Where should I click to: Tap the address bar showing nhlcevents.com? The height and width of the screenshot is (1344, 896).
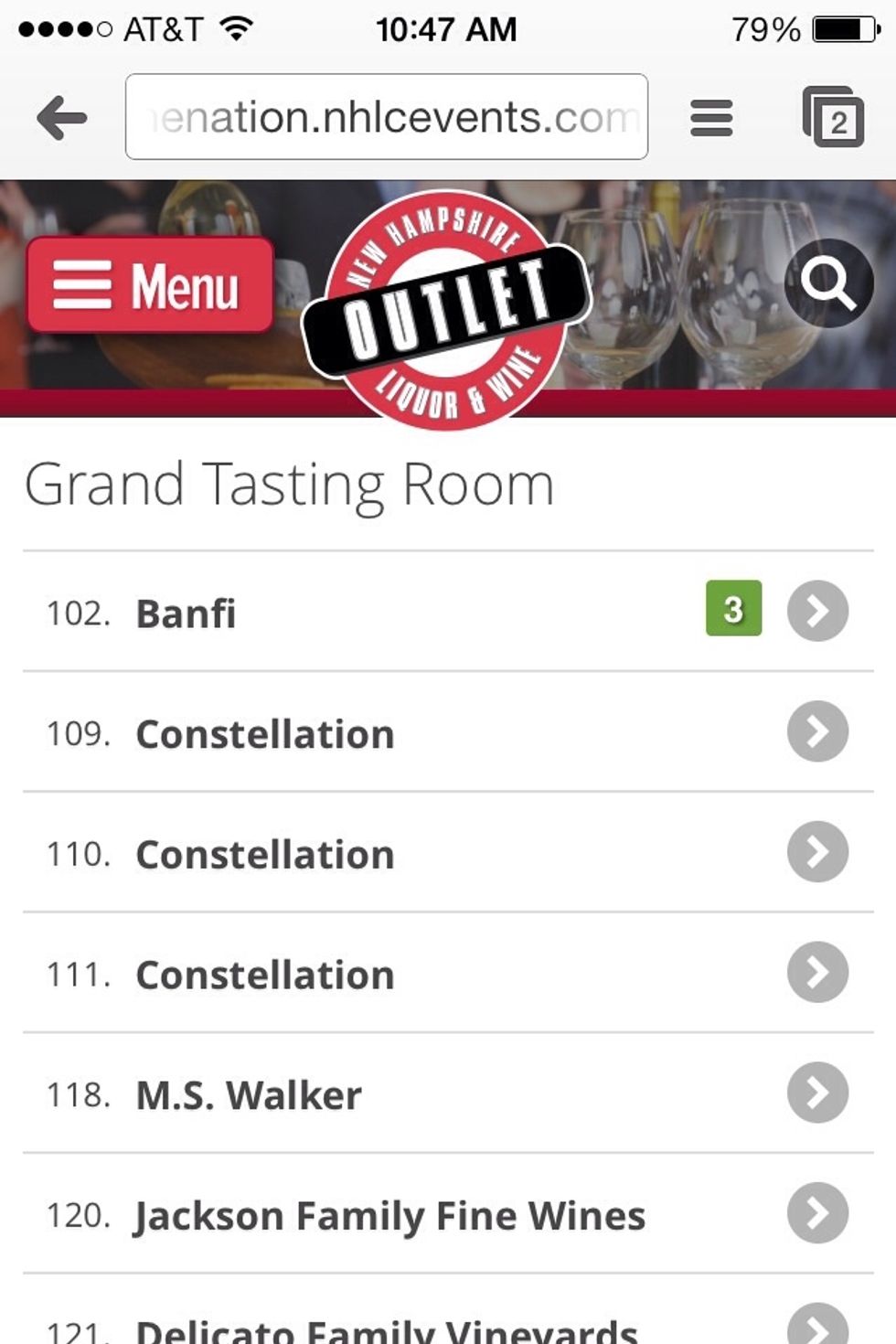click(388, 115)
